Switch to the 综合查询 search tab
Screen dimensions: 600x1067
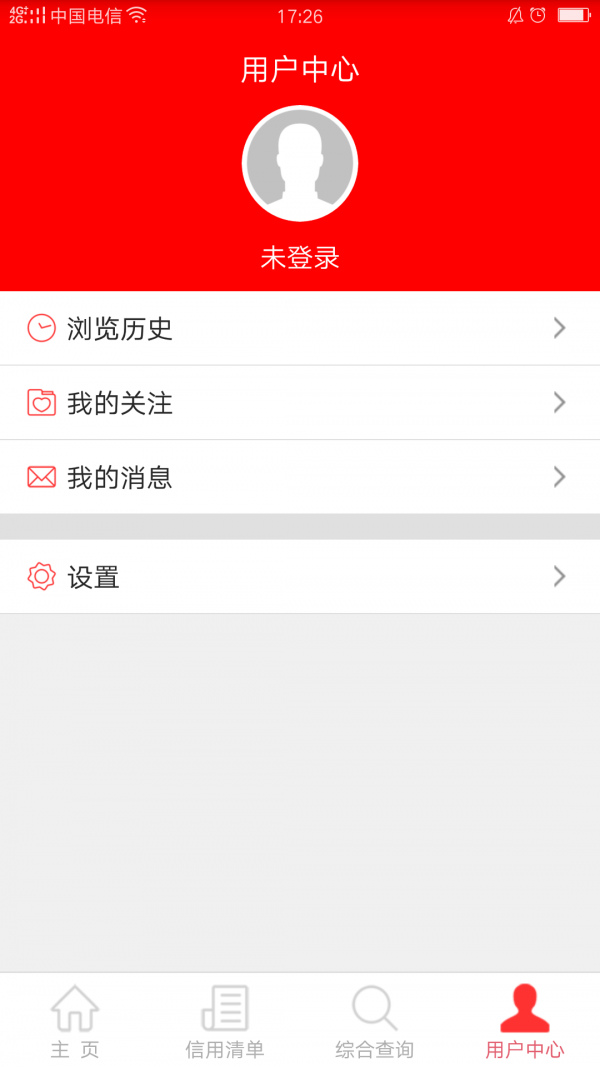click(375, 1021)
